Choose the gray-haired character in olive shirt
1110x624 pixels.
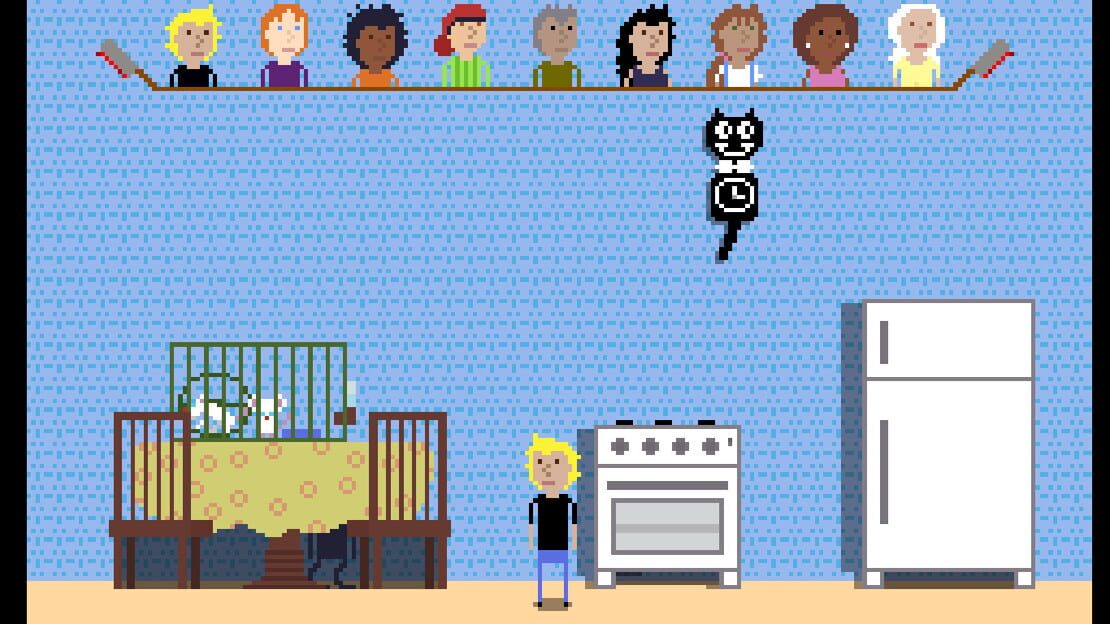556,46
